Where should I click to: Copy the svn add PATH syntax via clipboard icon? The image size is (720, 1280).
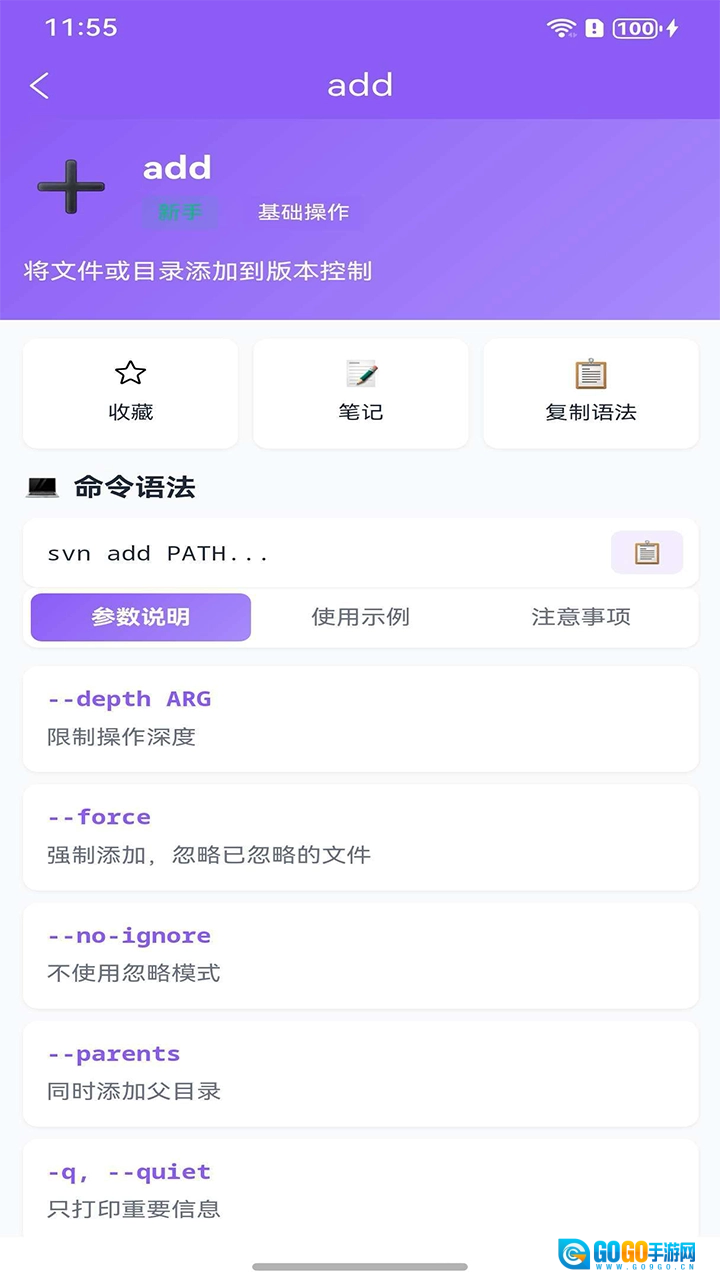point(646,552)
